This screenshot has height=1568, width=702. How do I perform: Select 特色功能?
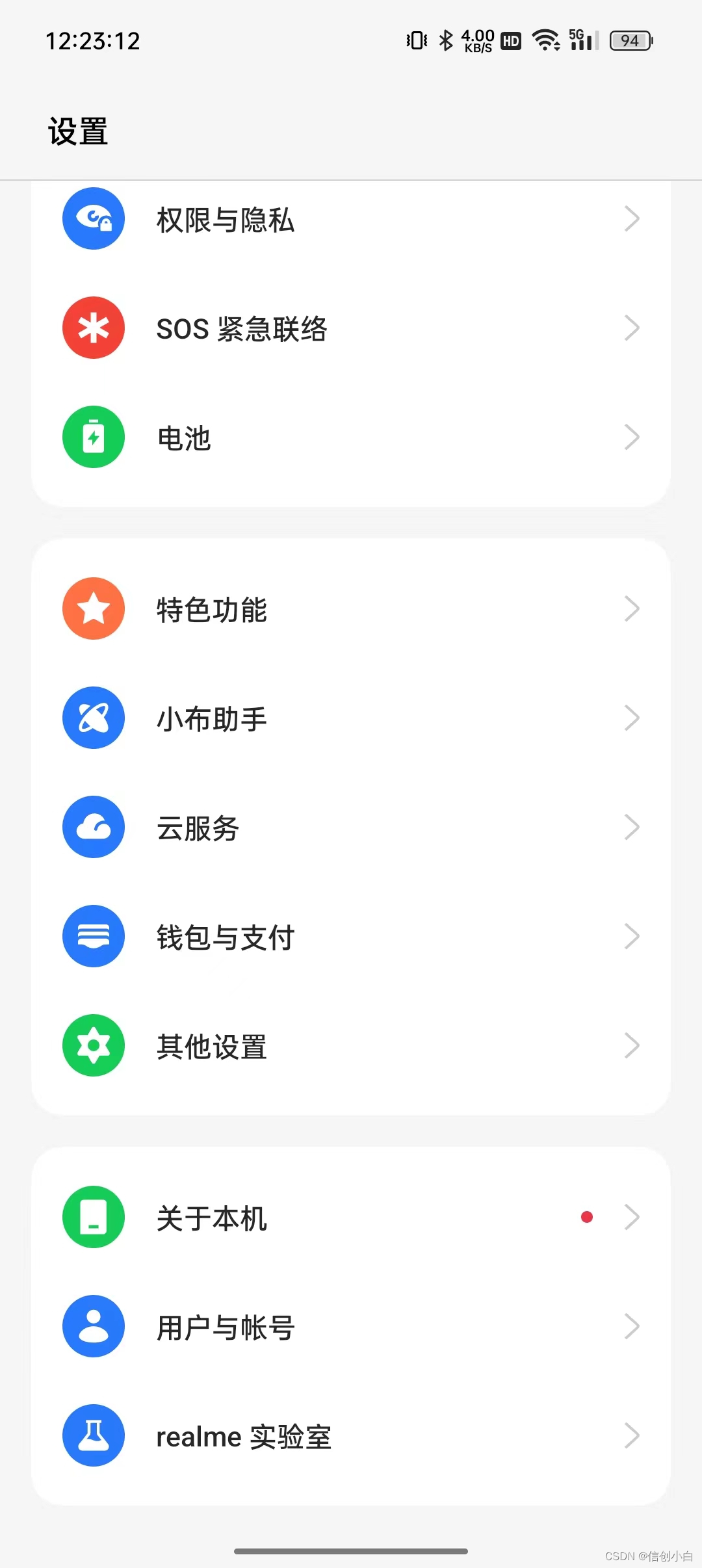point(351,609)
